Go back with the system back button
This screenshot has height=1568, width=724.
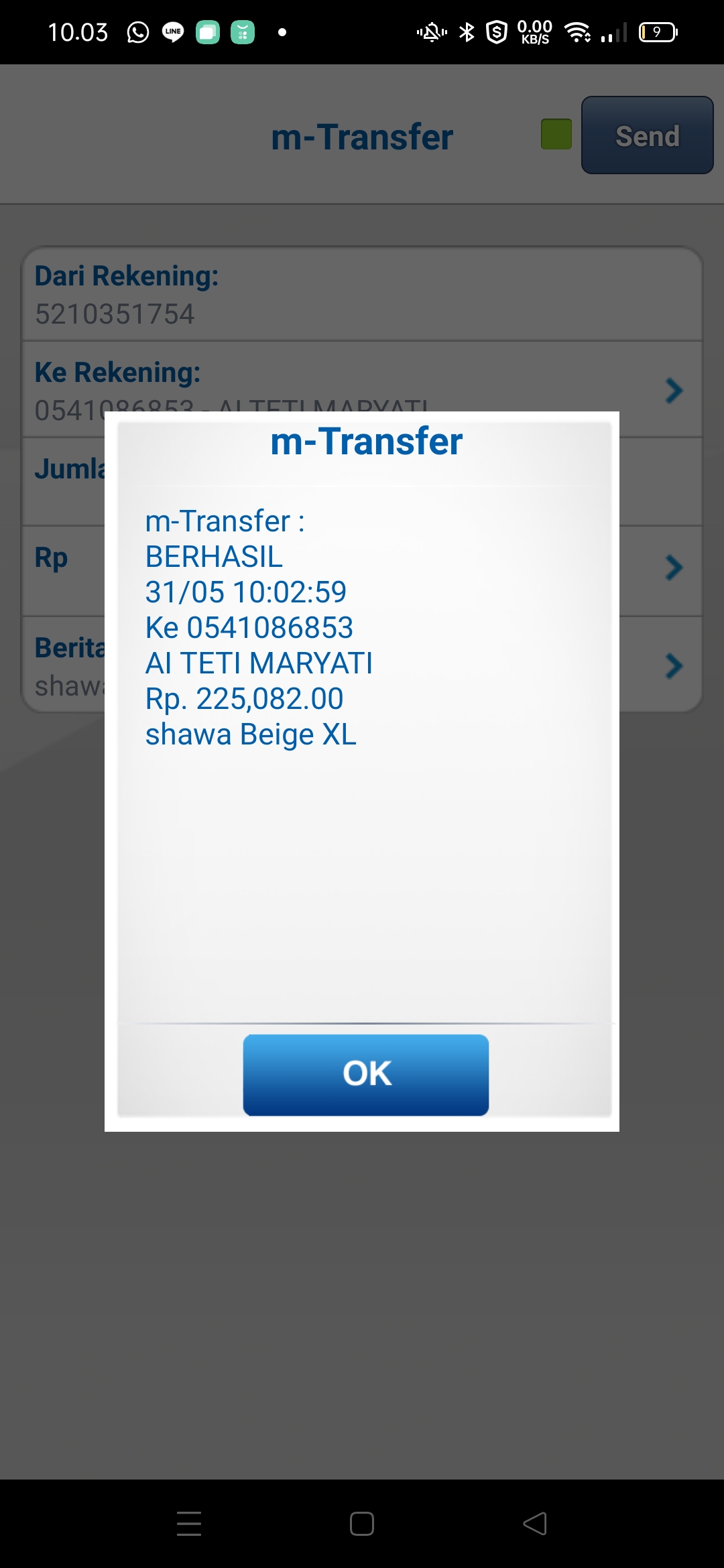[535, 1523]
